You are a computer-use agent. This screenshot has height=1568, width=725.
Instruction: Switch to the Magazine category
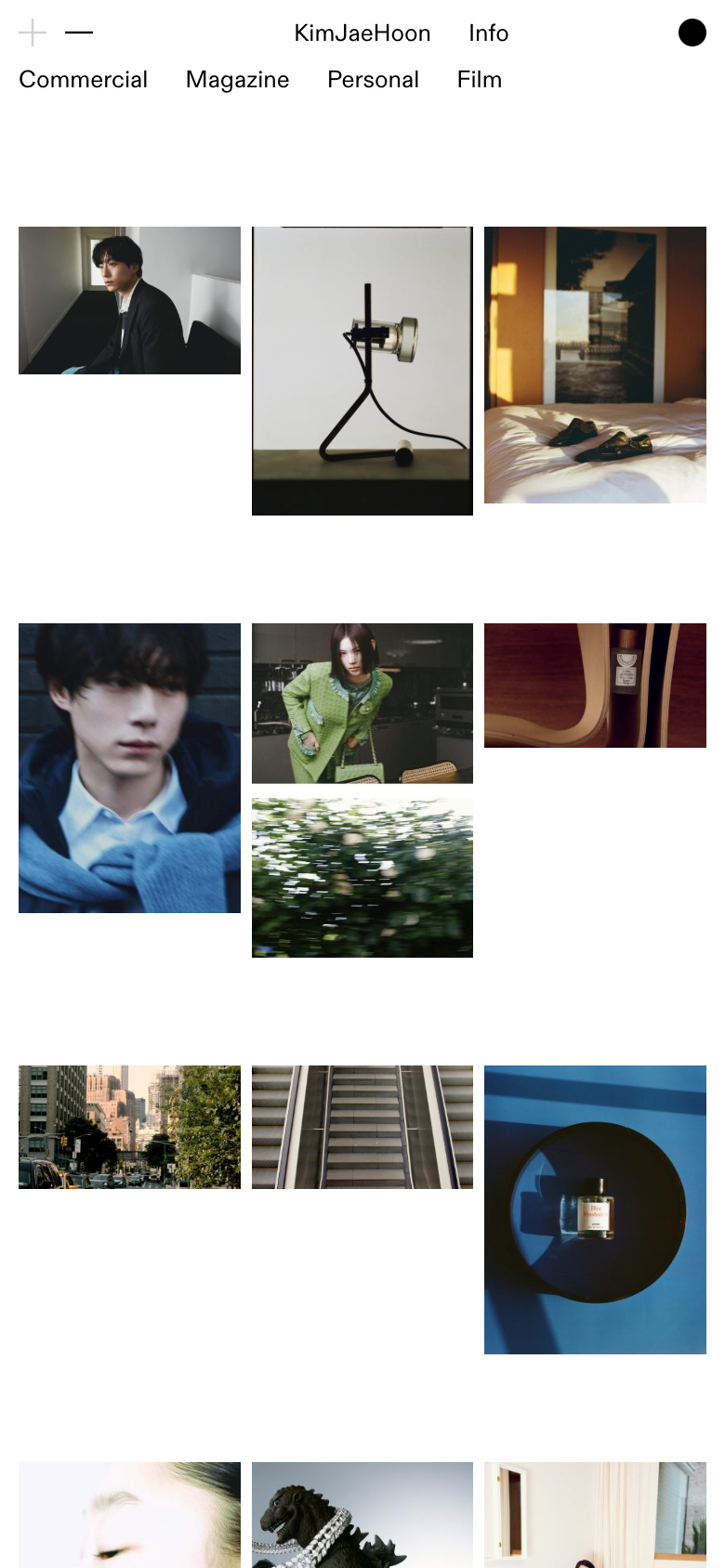coord(237,80)
